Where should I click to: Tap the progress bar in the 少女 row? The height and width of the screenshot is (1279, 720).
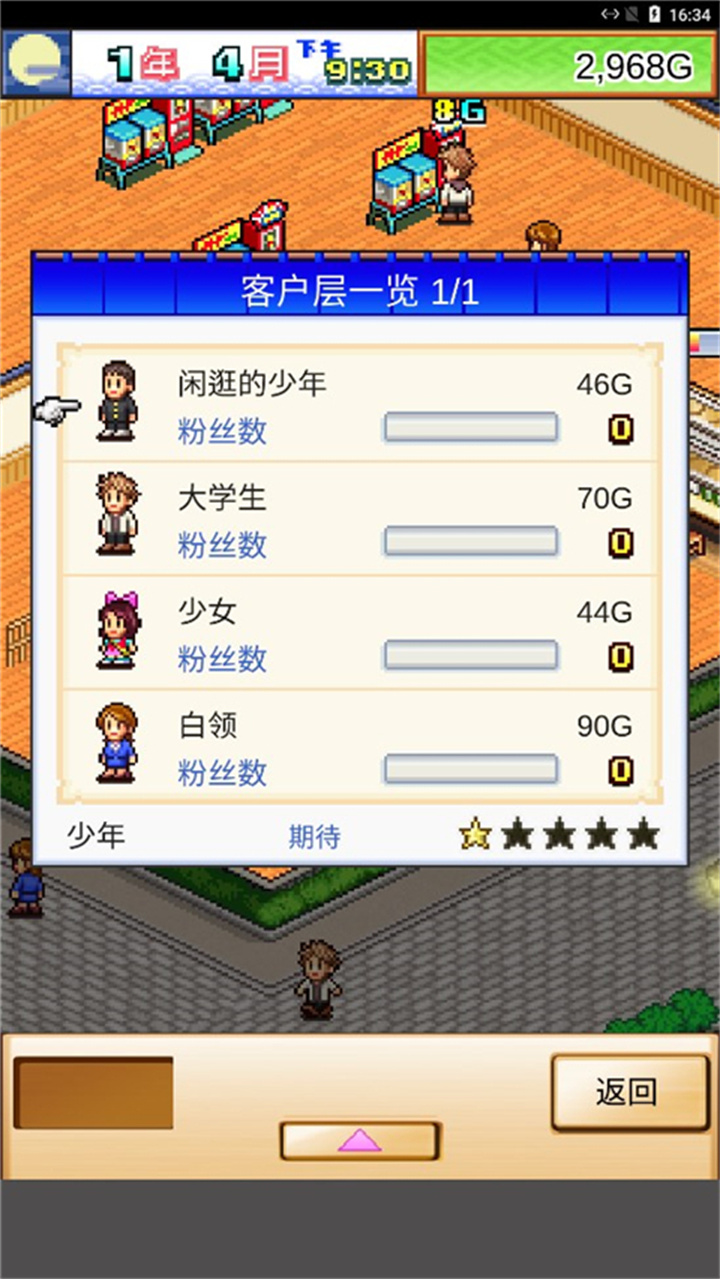point(474,655)
